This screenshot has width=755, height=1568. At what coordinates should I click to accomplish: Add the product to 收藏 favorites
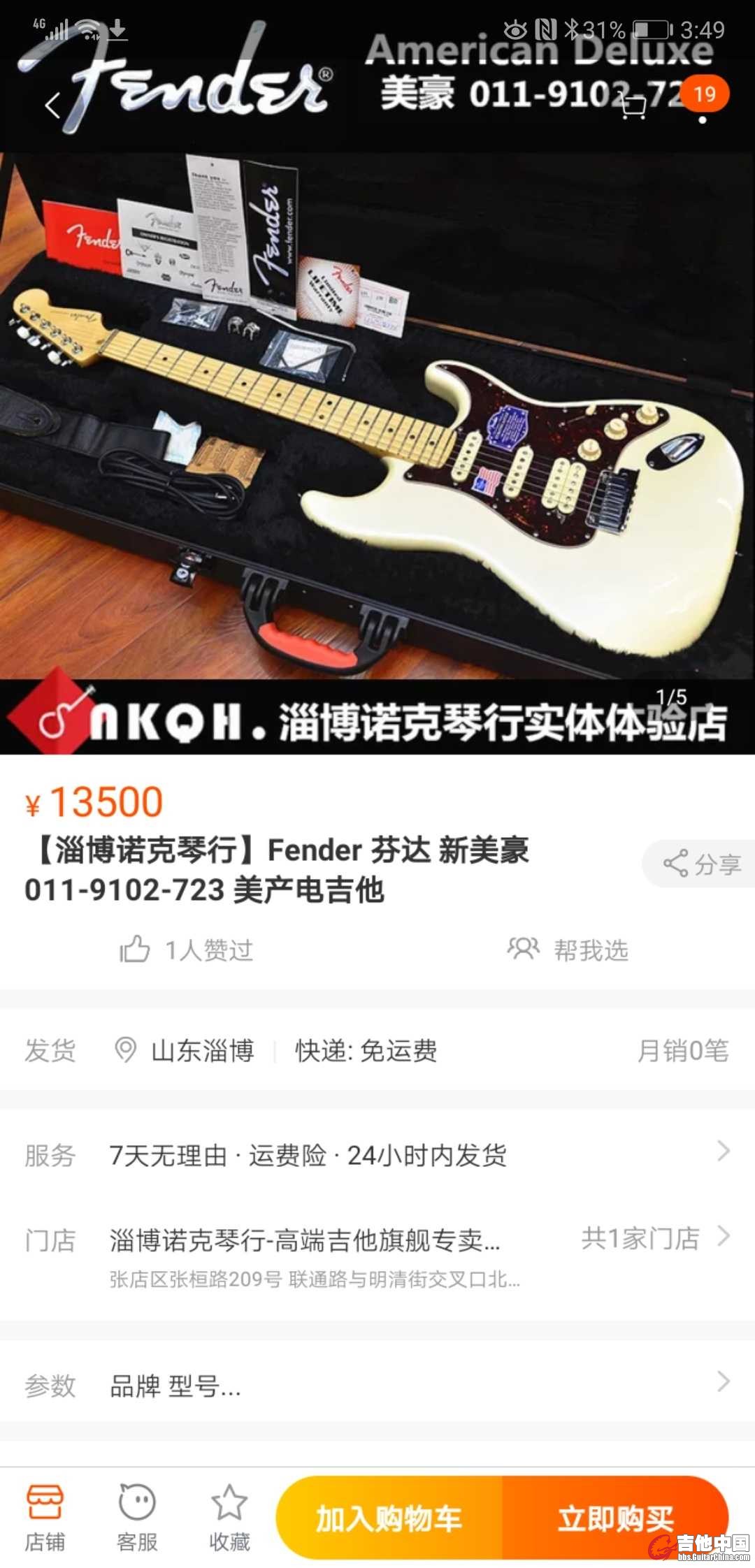coord(229,1518)
